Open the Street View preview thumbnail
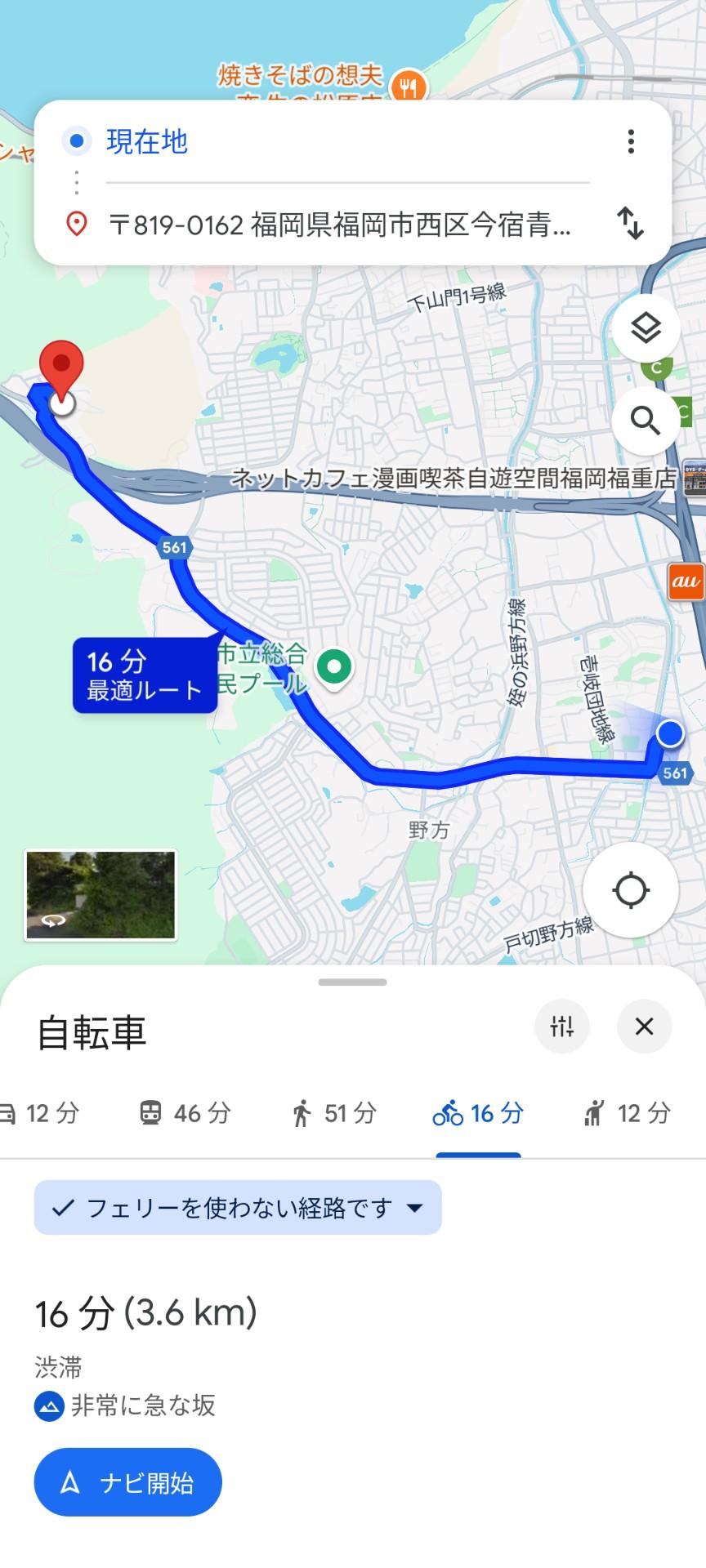This screenshot has height=1568, width=706. (100, 893)
